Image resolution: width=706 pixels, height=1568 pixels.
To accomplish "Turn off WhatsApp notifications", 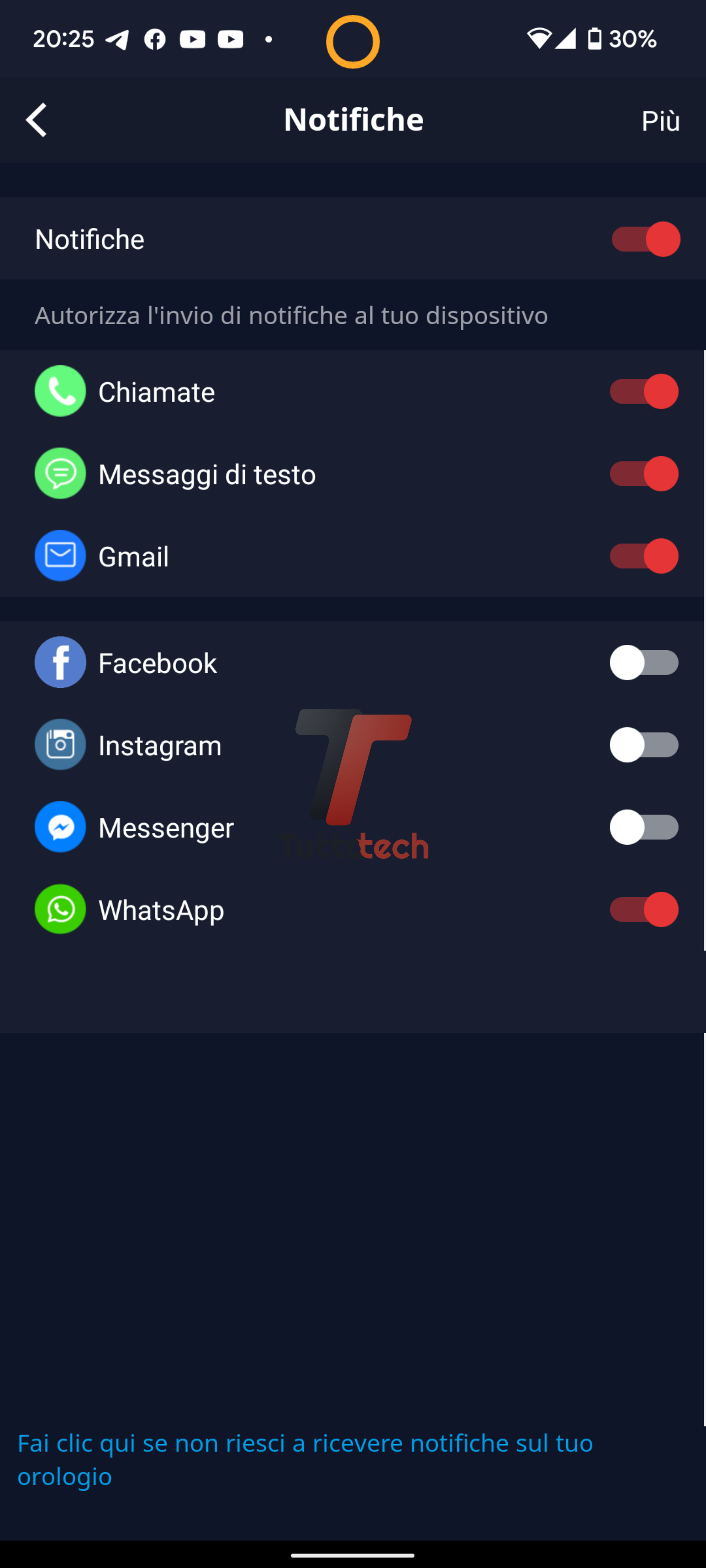I will coord(643,909).
